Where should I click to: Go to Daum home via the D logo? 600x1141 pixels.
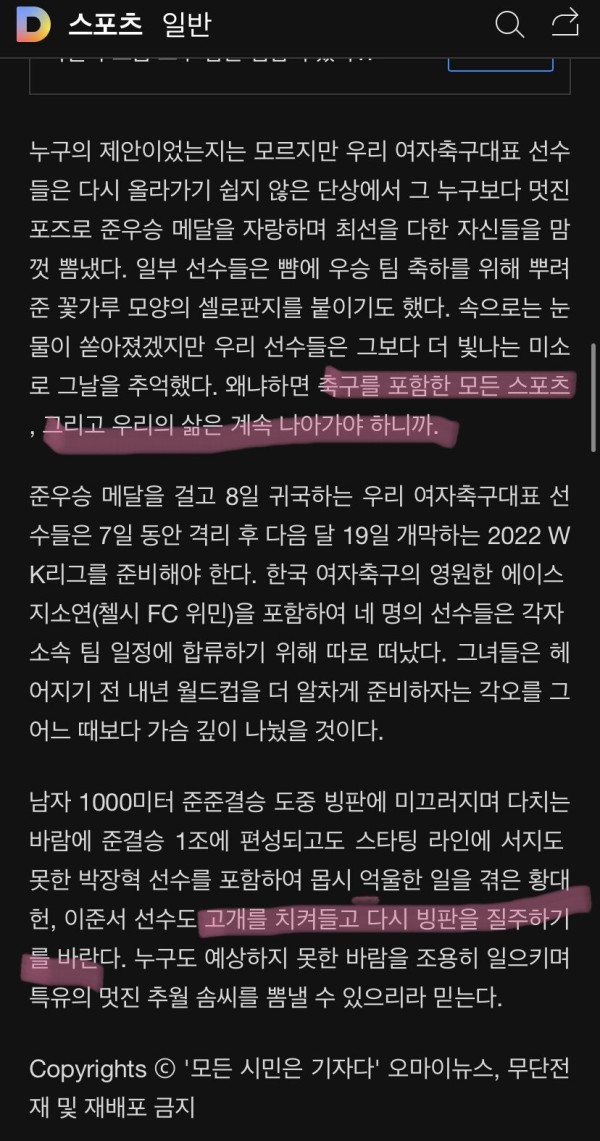32,25
